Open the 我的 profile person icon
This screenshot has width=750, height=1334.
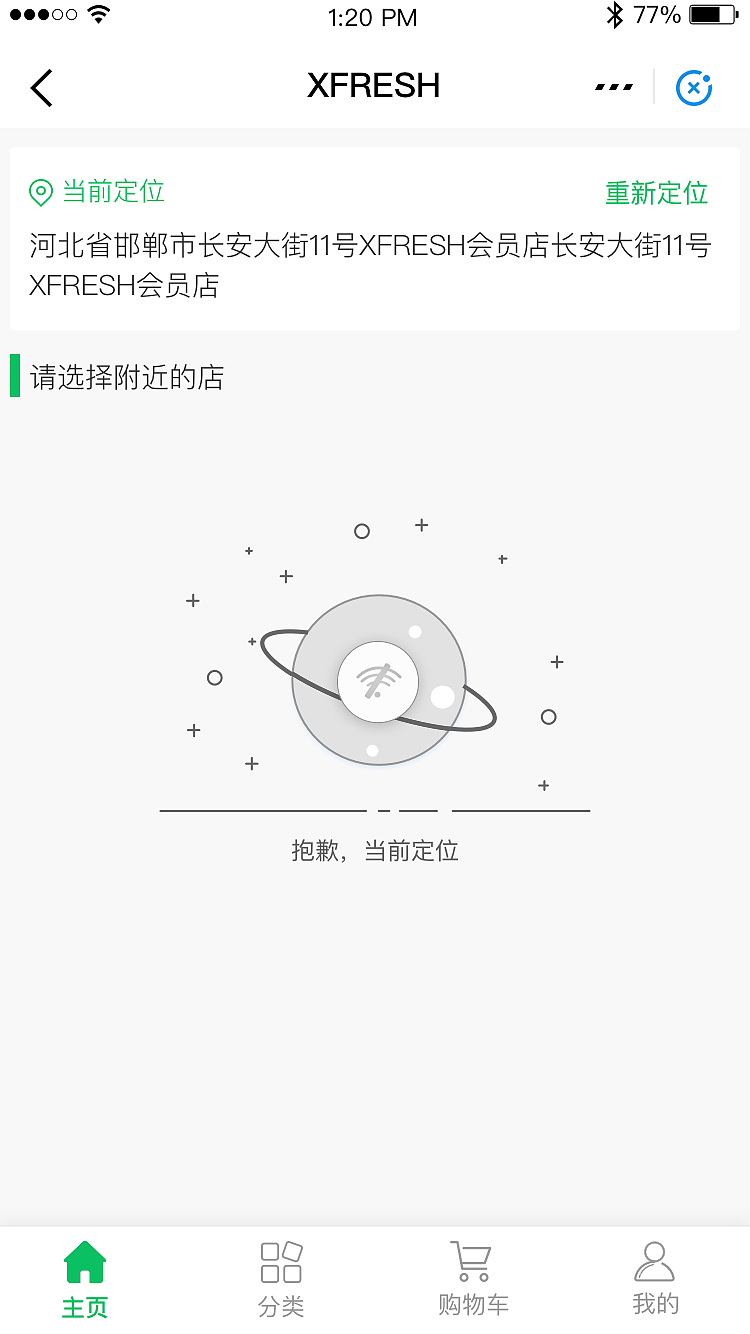655,1262
